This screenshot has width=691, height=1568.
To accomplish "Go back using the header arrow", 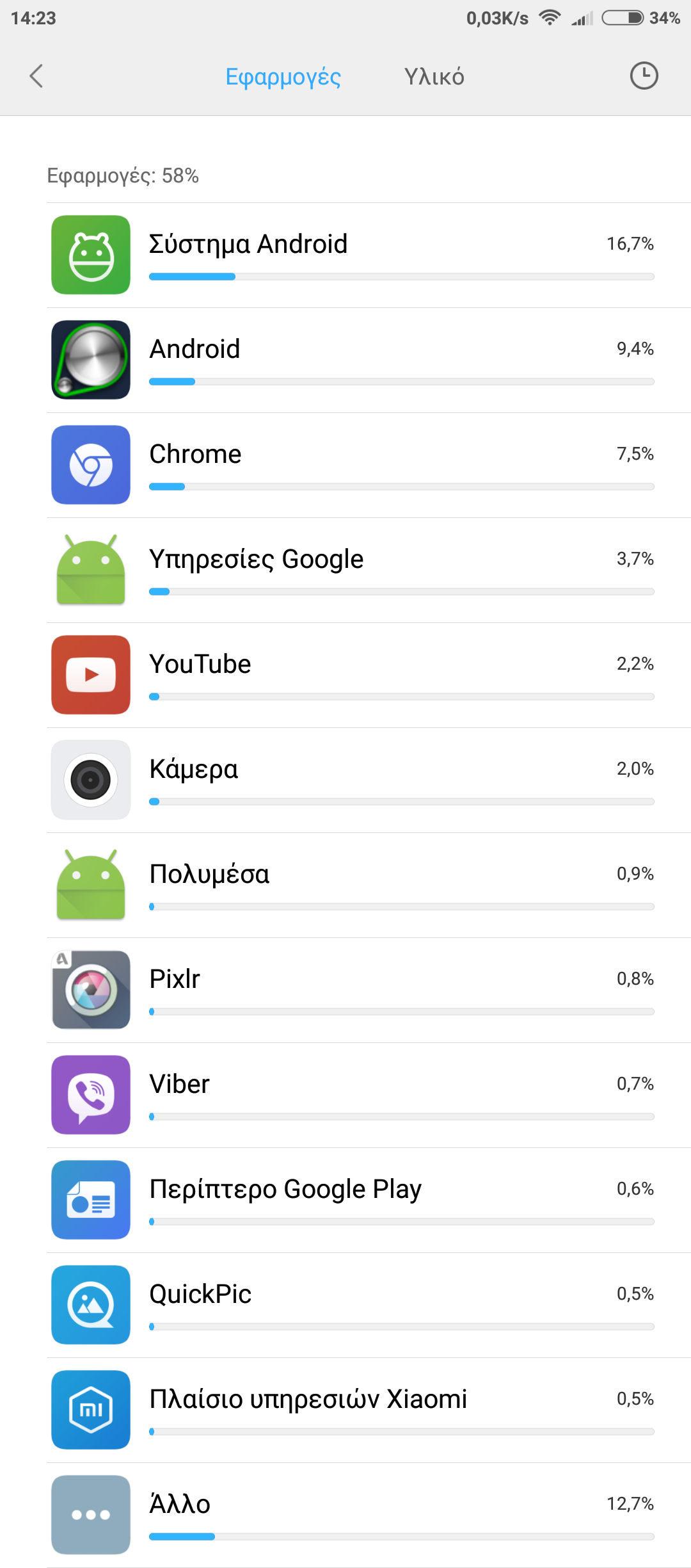I will tap(36, 76).
